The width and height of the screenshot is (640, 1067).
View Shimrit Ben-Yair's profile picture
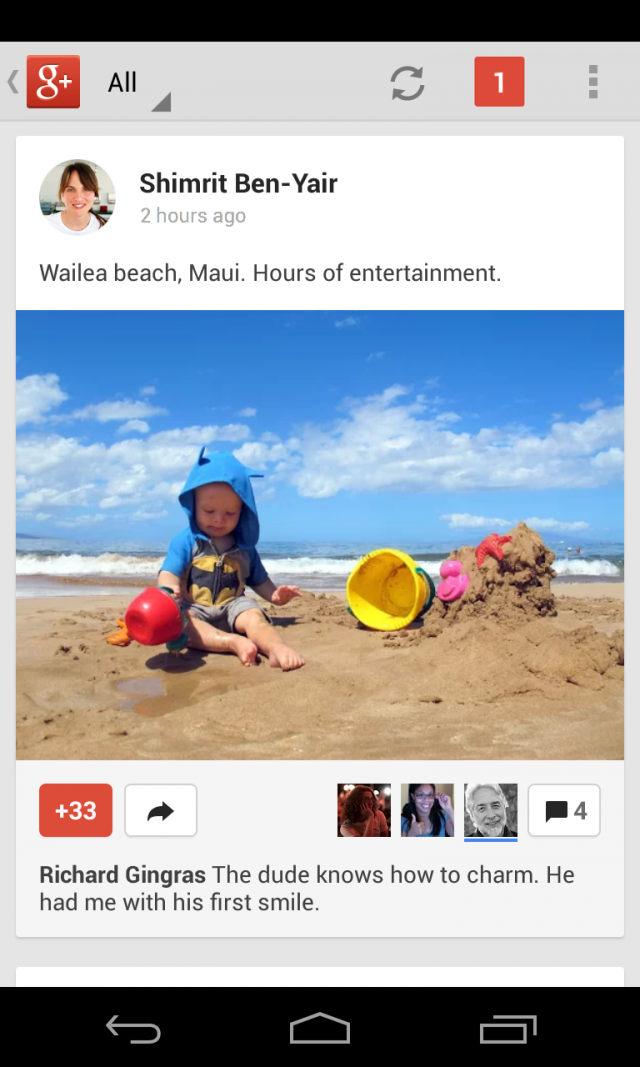coord(77,197)
